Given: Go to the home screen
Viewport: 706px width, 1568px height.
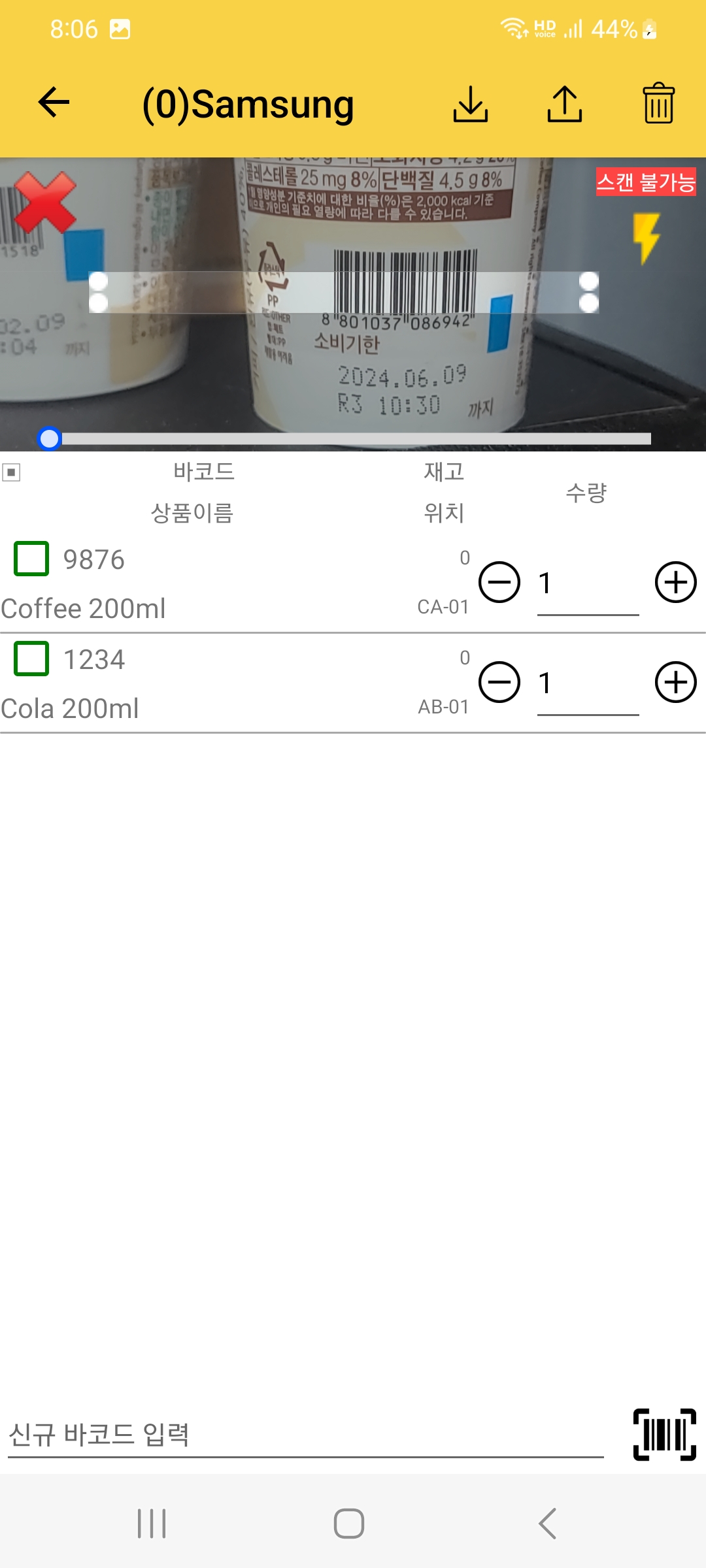Looking at the screenshot, I should pyautogui.click(x=349, y=1524).
